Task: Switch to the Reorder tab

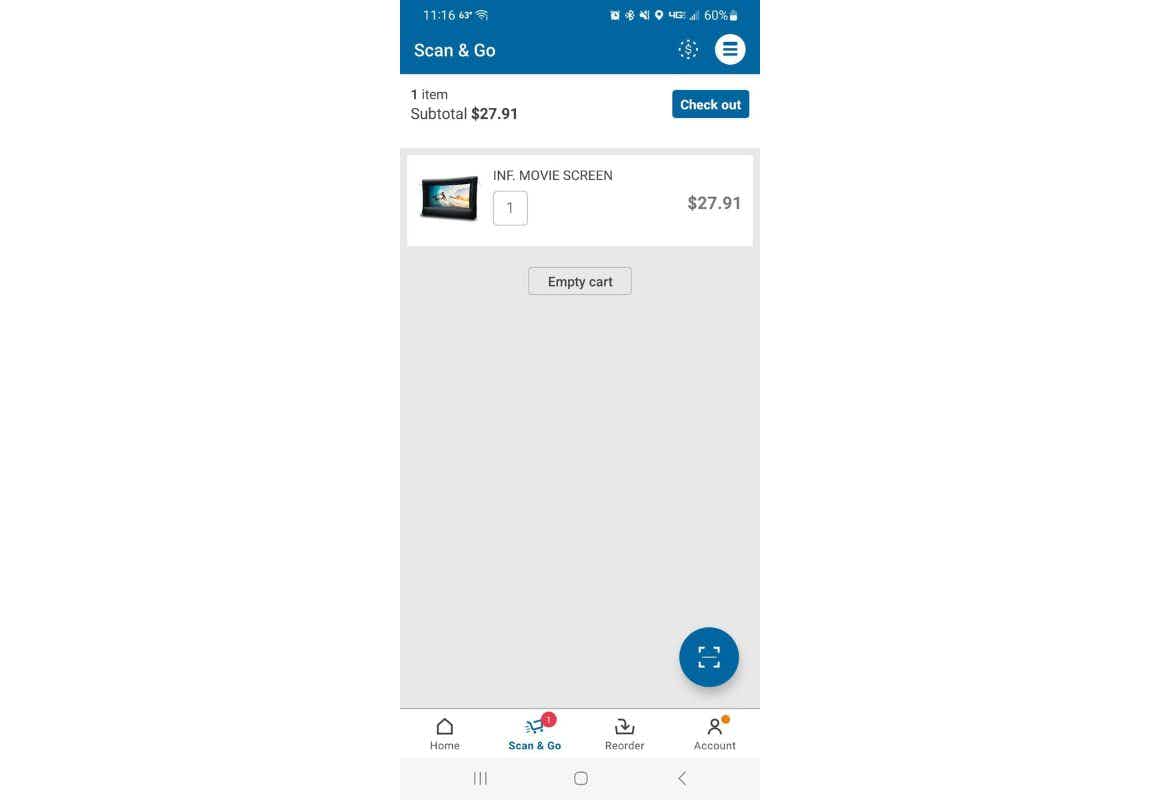Action: 625,734
